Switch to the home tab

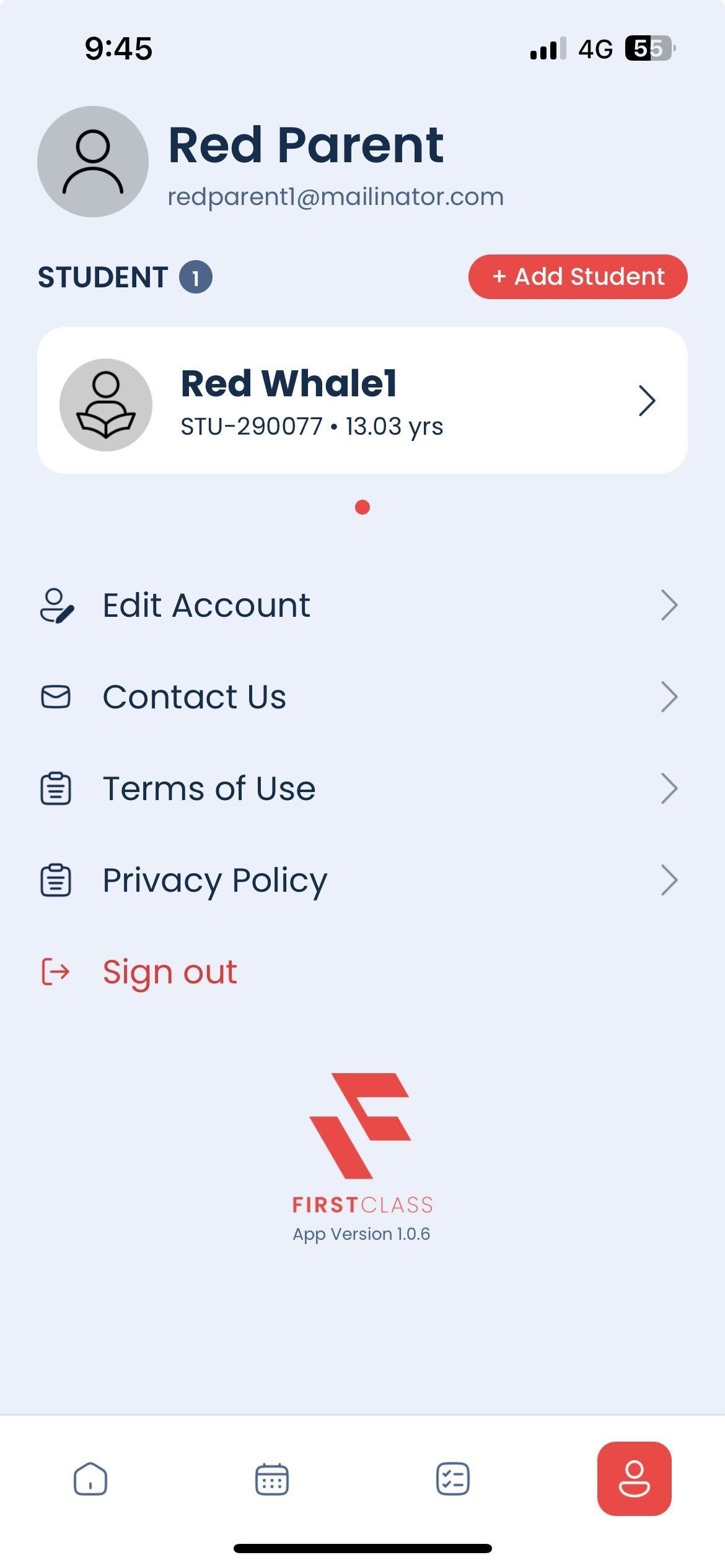click(90, 1479)
